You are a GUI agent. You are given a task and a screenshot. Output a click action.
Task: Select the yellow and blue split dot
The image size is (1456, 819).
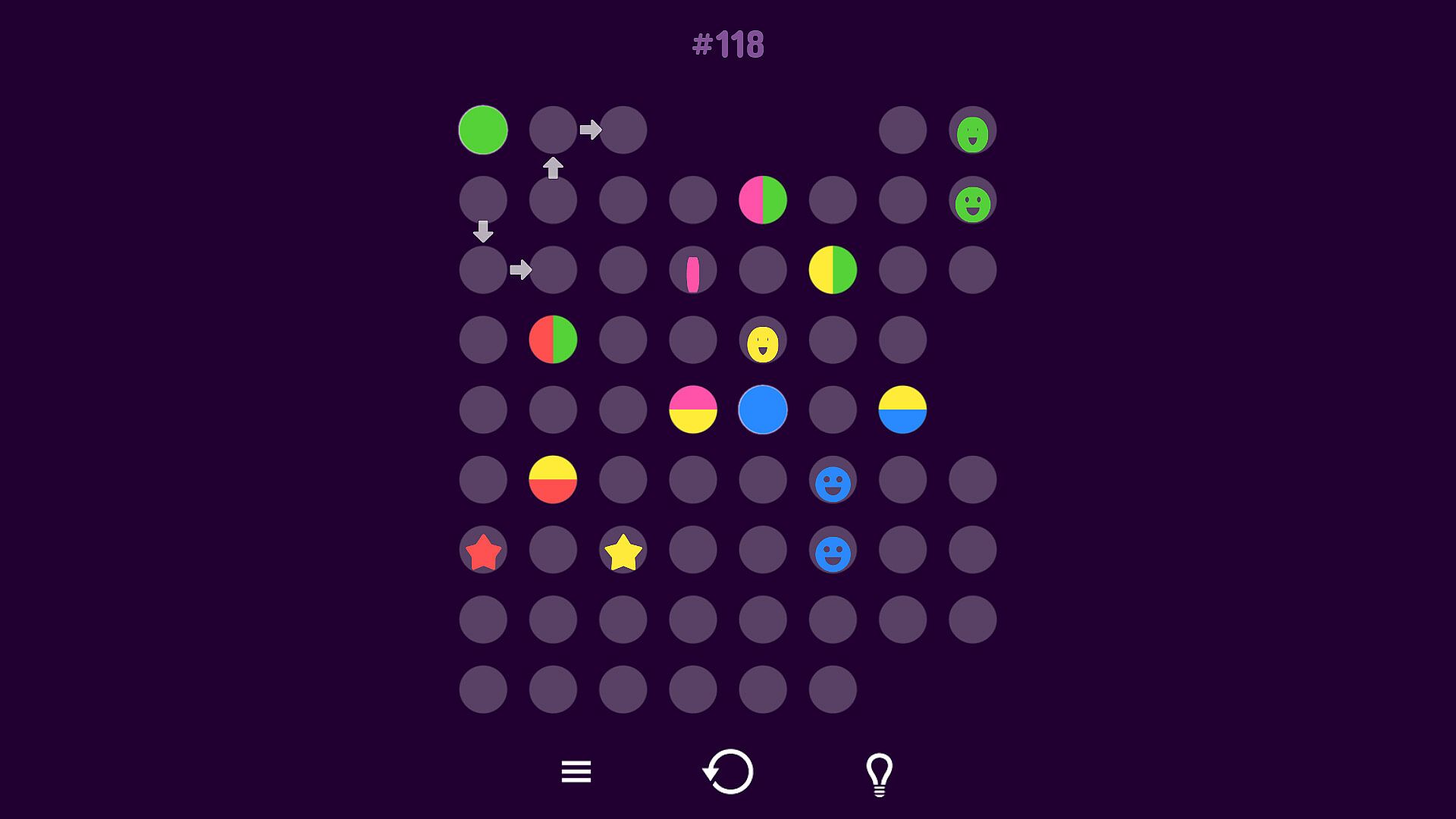(902, 409)
